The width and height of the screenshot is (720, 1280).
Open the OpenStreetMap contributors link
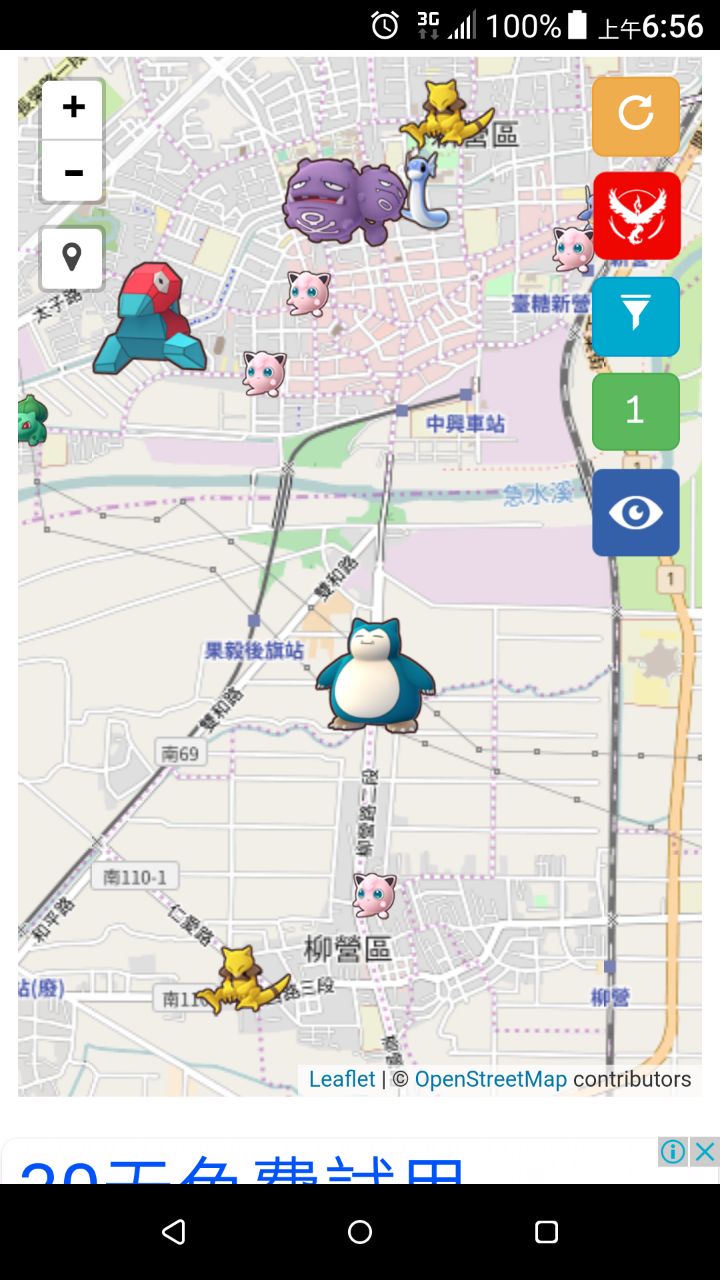[x=490, y=1079]
